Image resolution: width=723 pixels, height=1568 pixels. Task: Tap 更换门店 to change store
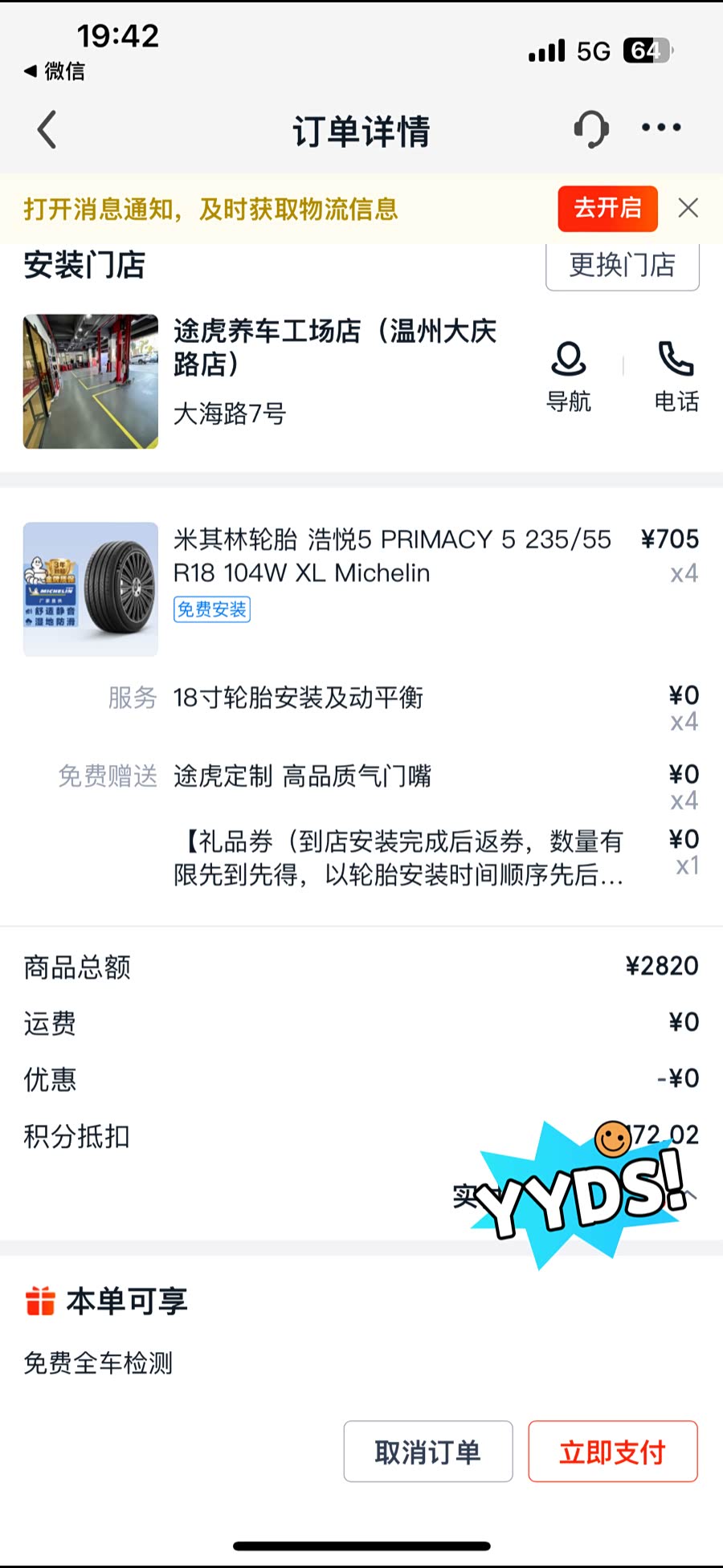(622, 265)
